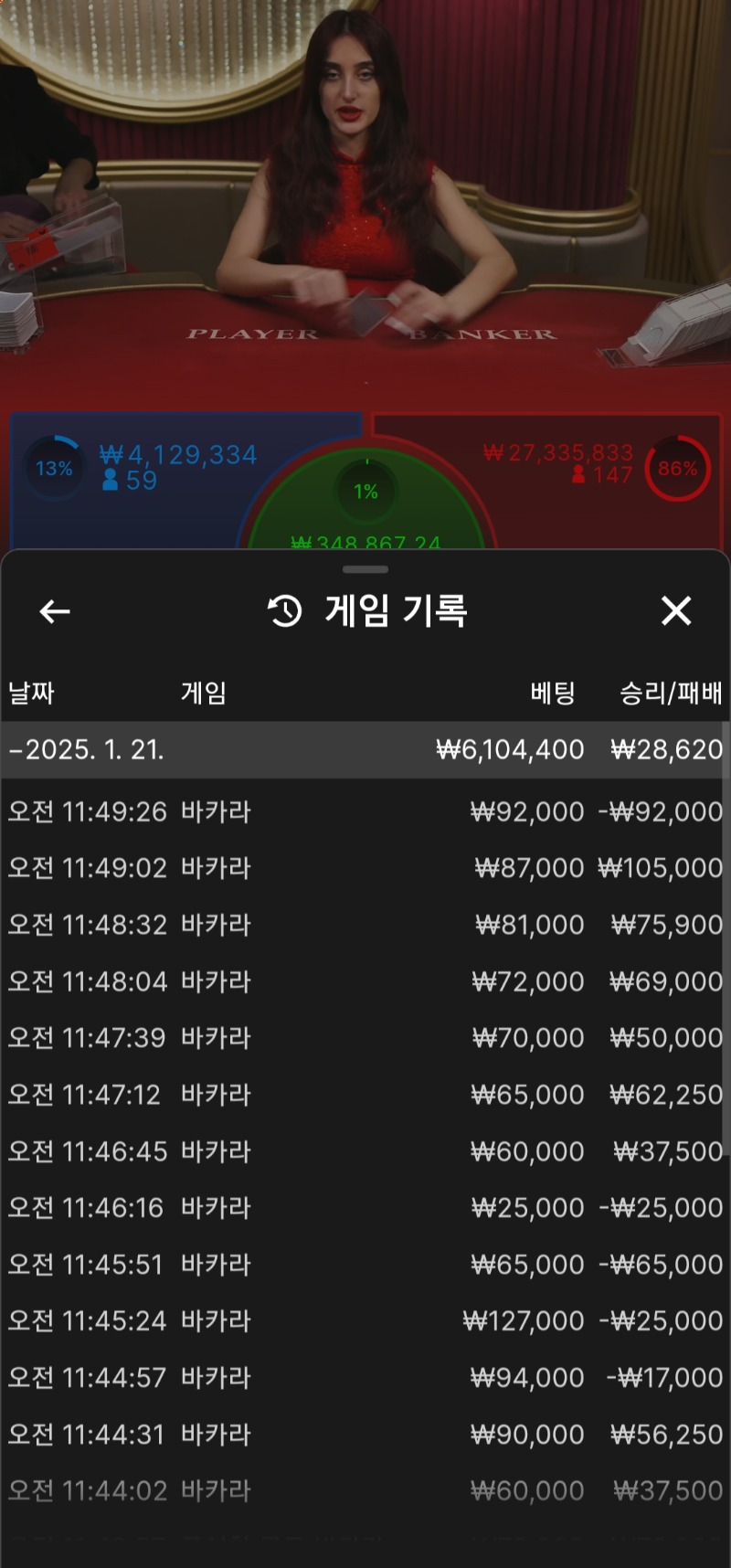This screenshot has height=1568, width=731.
Task: Select the 오전 11:48:04 바카라 entry
Action: pyautogui.click(x=365, y=981)
